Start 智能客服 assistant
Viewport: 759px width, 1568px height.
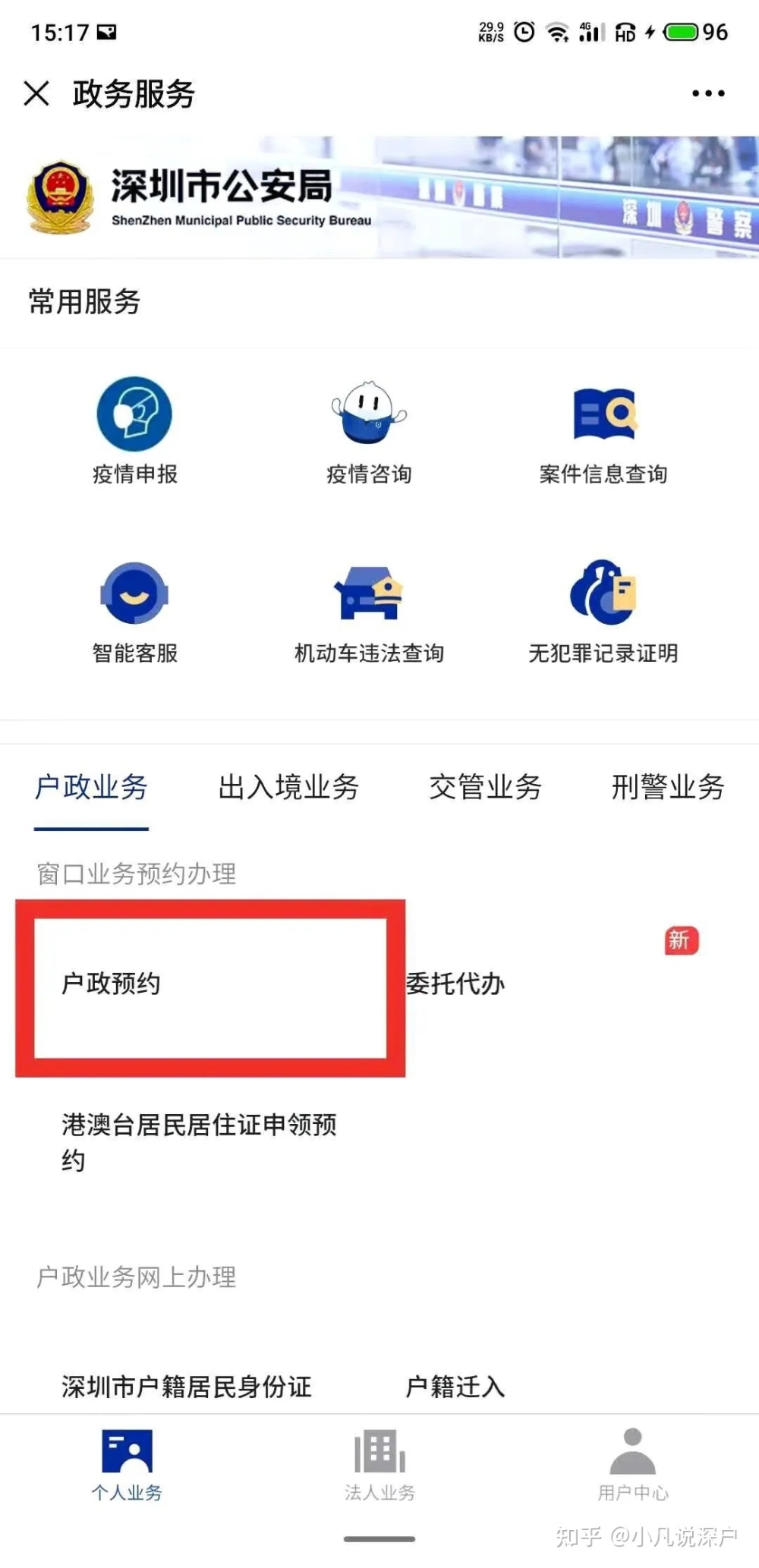134,610
